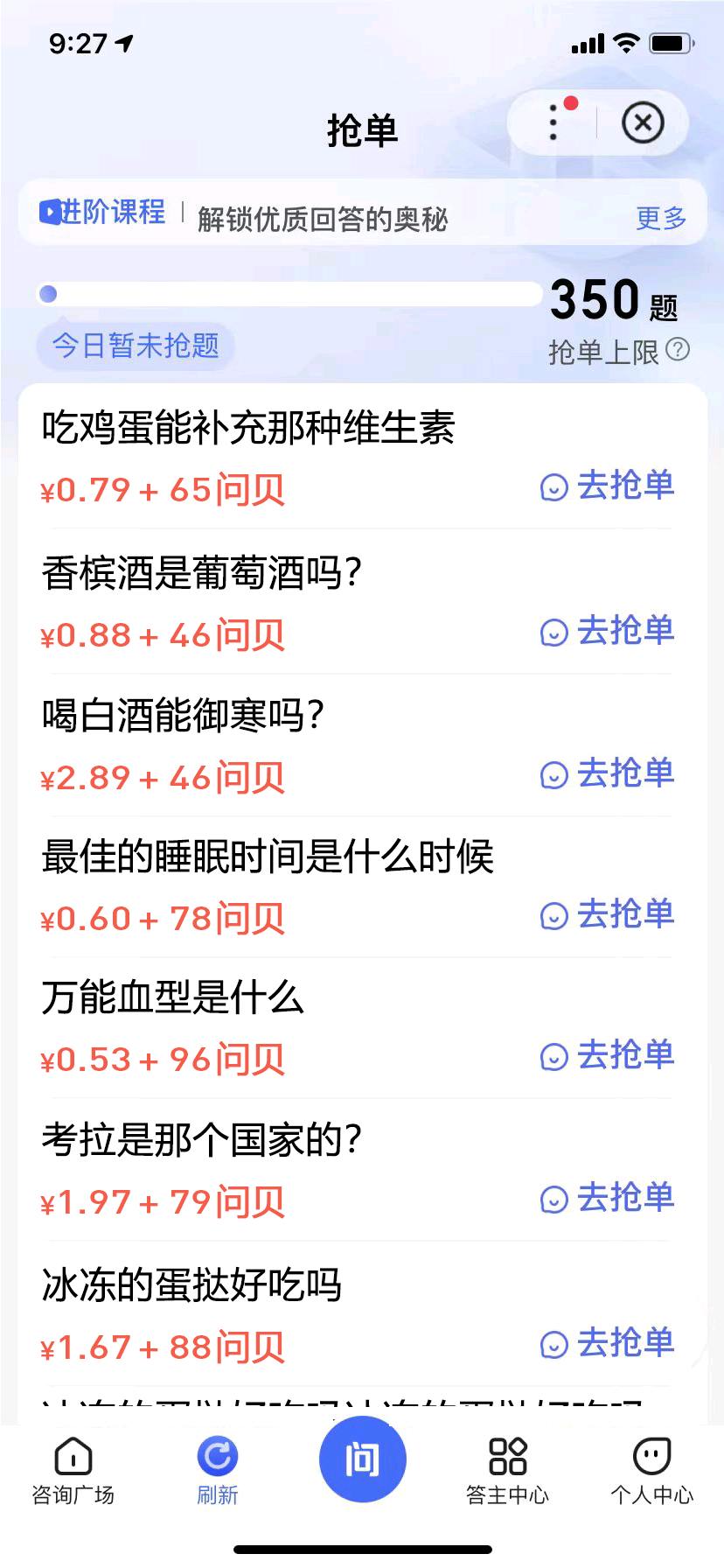
Task: Tap the central 问 button
Action: [362, 1459]
